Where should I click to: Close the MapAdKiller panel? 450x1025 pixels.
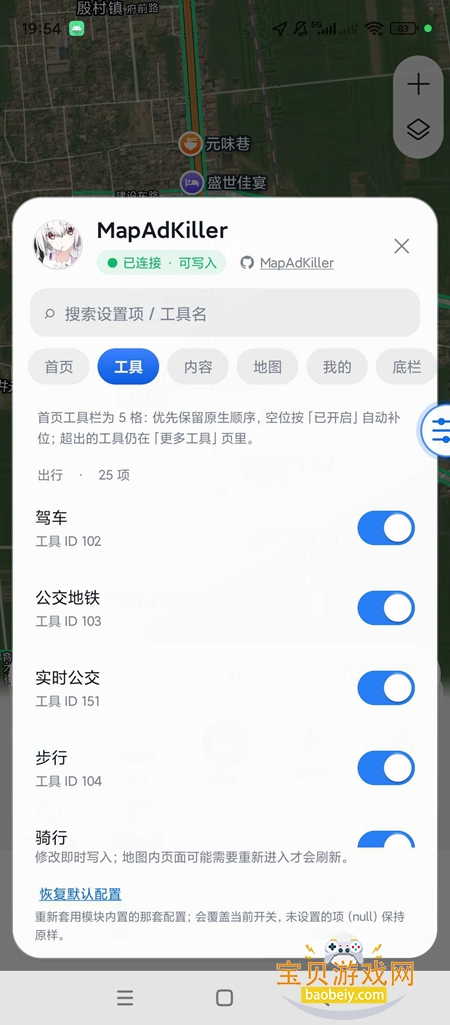pos(402,246)
